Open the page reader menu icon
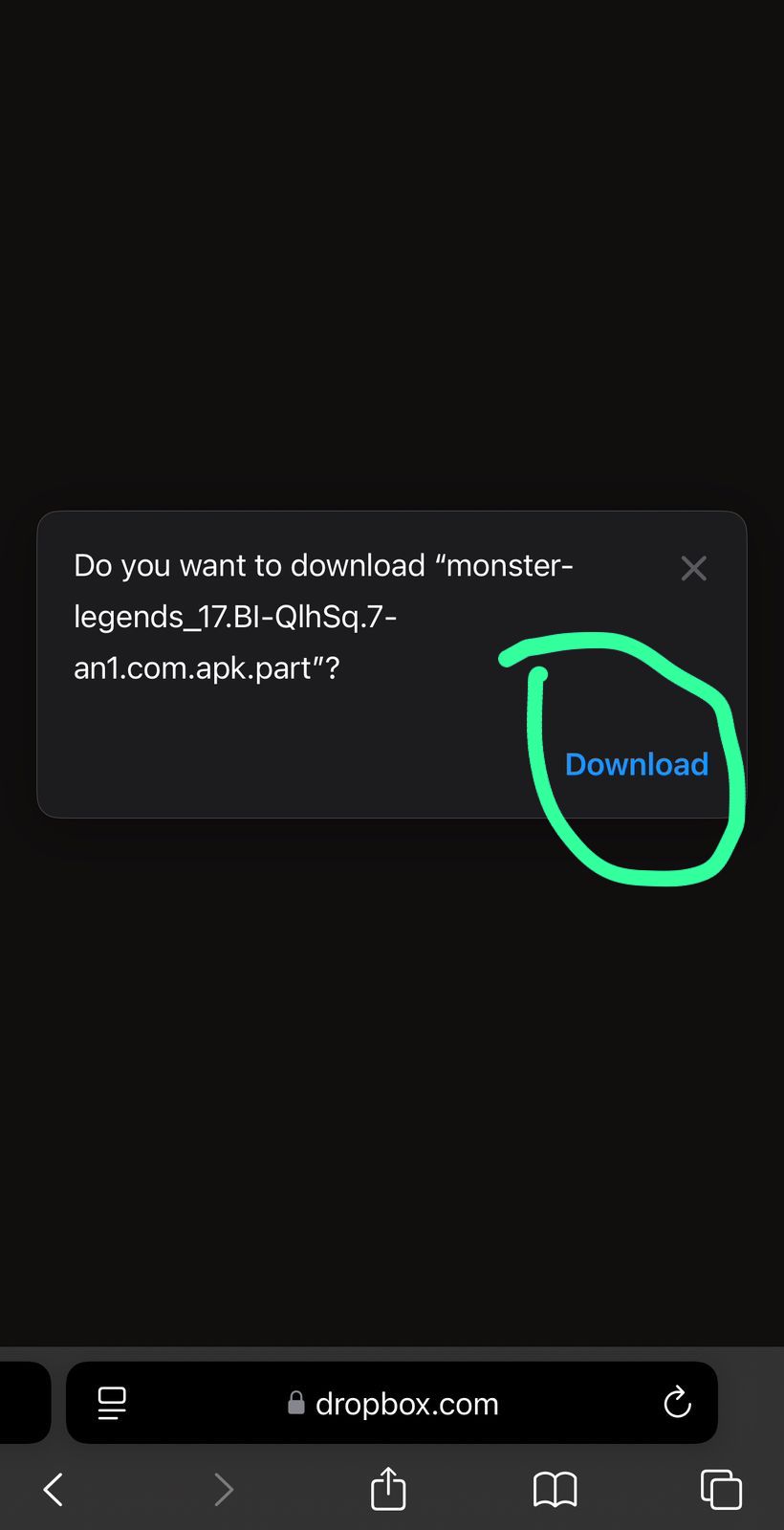The width and height of the screenshot is (784, 1530). click(112, 1403)
